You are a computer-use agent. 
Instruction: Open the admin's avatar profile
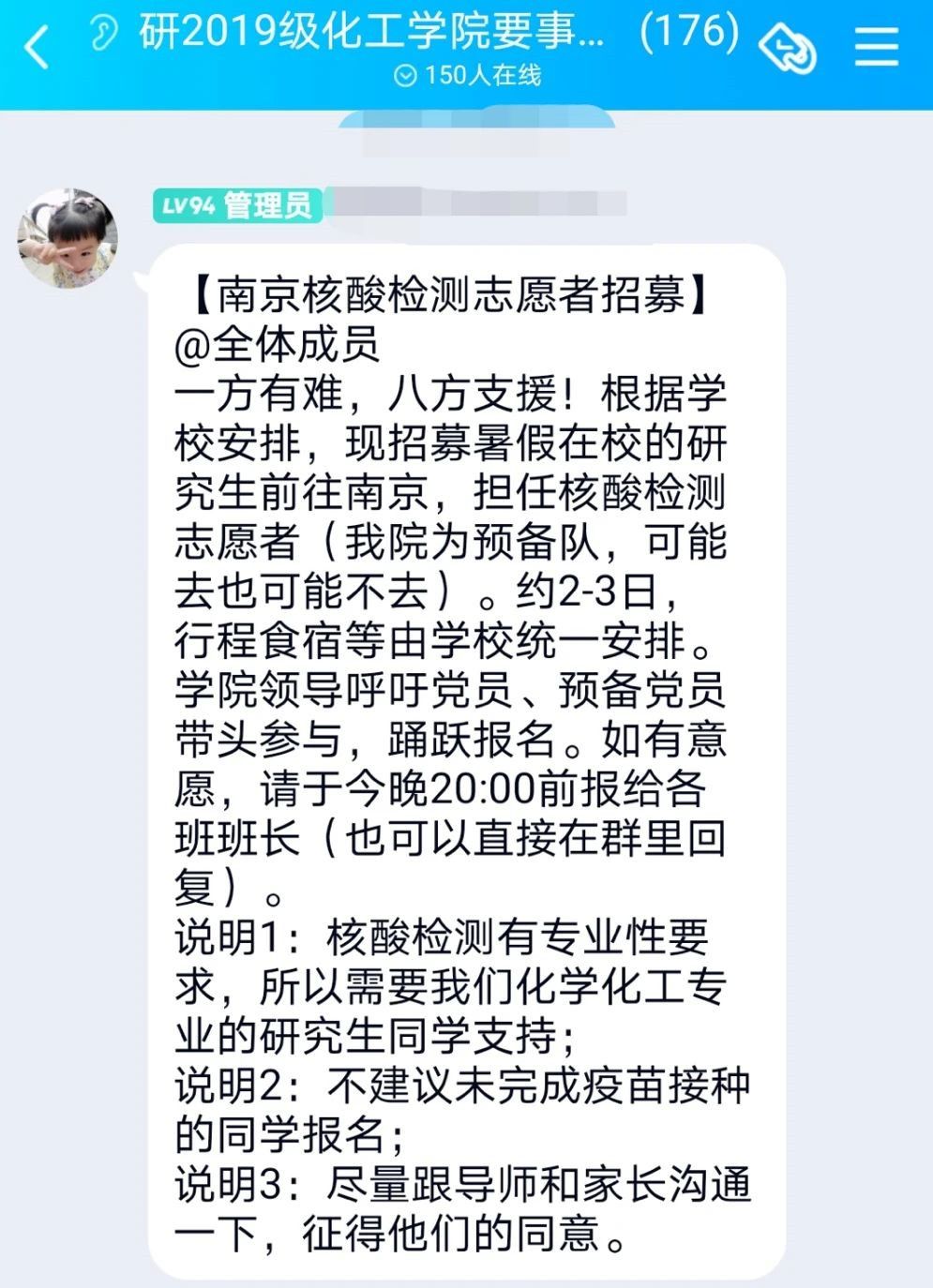click(68, 237)
